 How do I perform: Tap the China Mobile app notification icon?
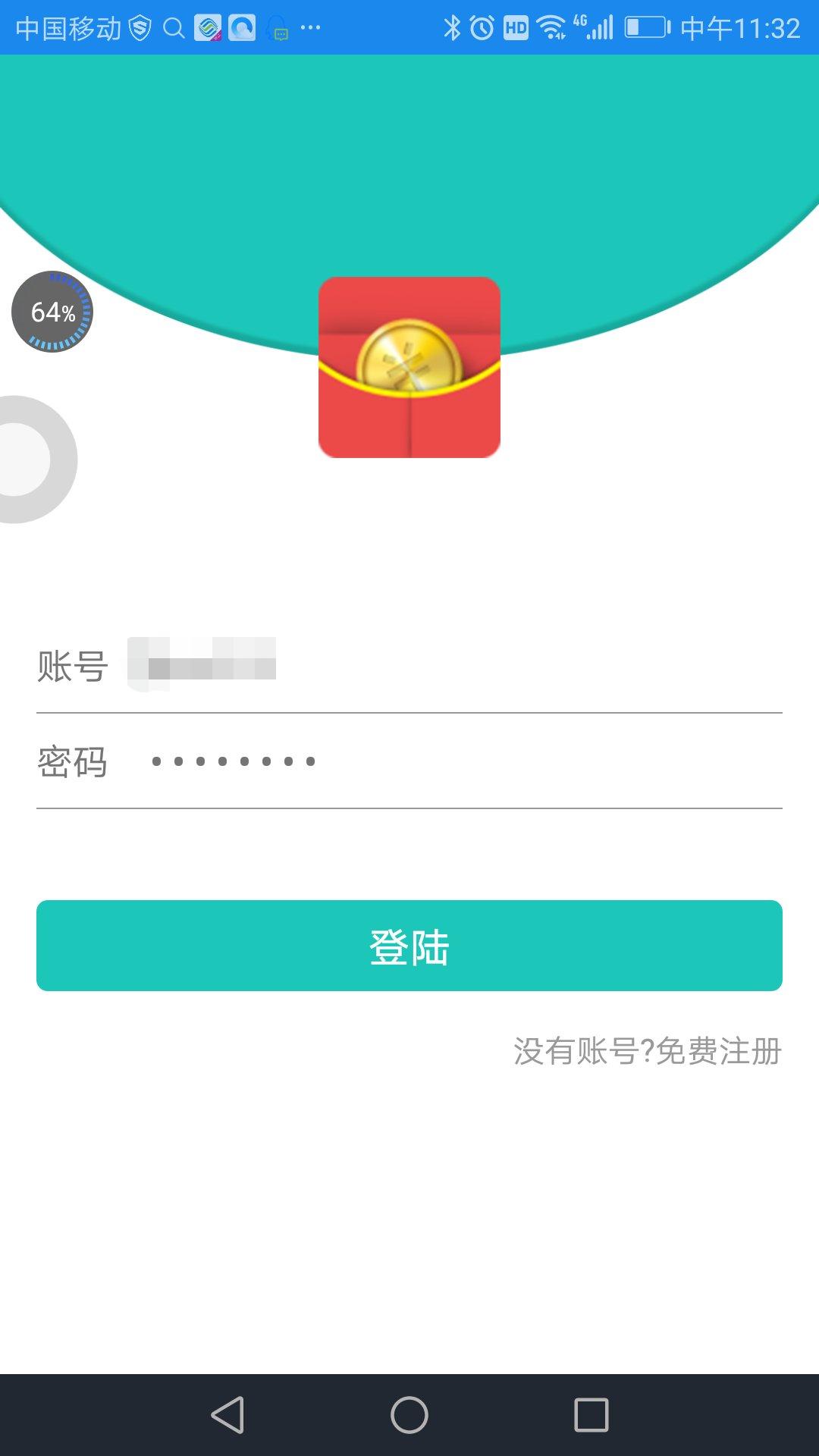[x=206, y=27]
